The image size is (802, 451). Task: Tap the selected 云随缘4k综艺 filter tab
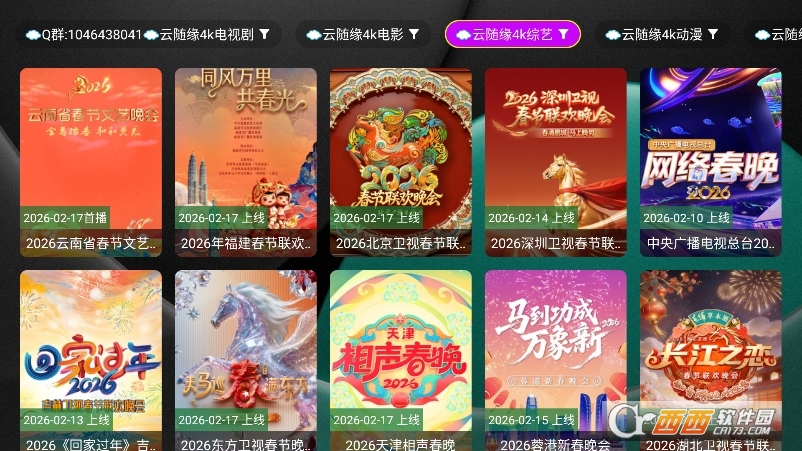pos(512,34)
